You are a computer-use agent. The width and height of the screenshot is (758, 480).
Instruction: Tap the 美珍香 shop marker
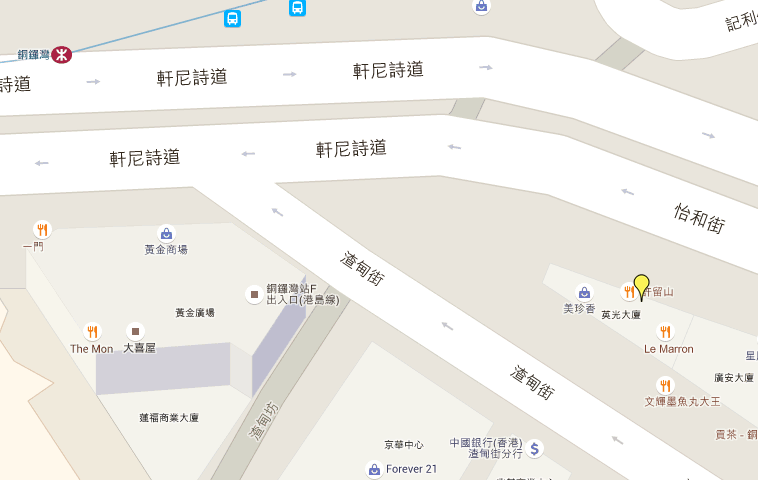584,293
